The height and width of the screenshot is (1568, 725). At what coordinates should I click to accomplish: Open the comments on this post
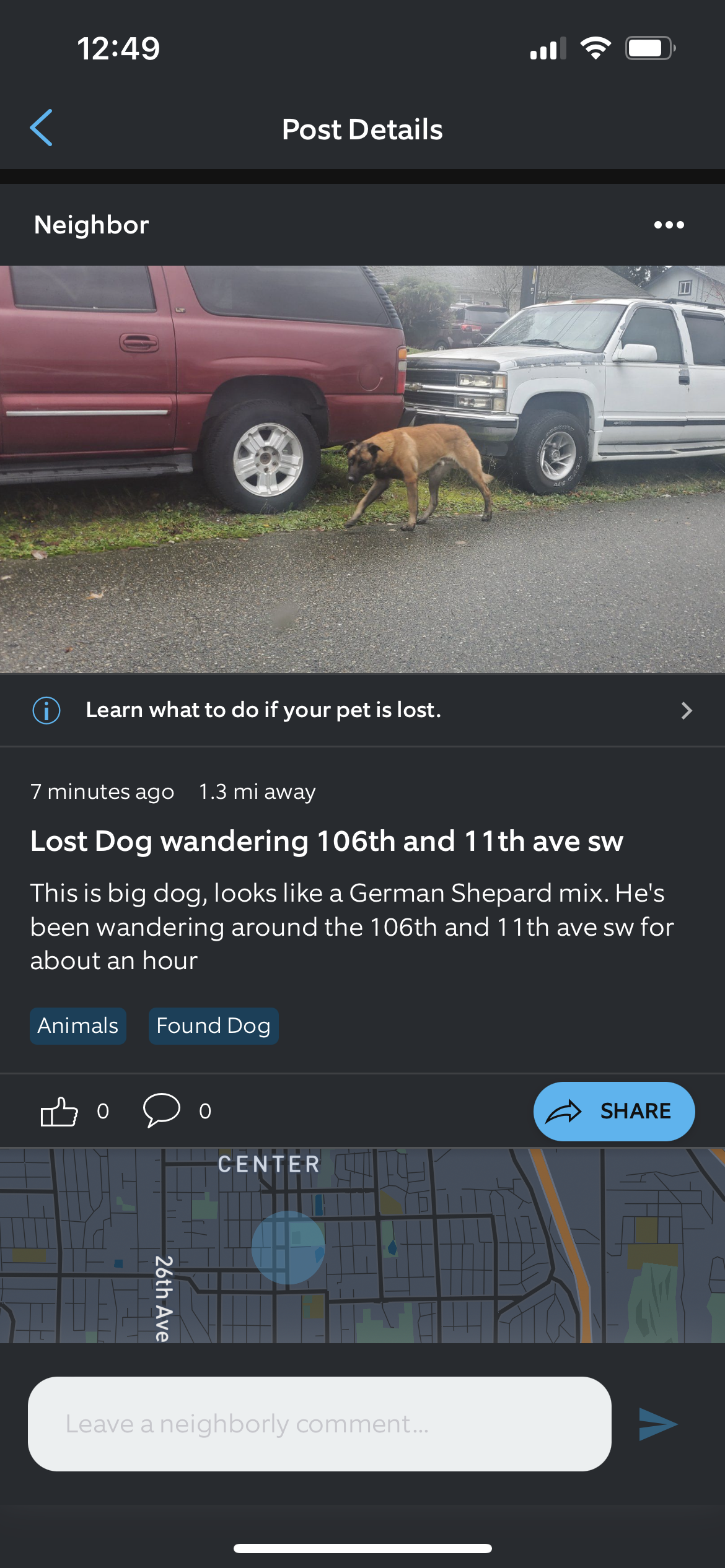(x=162, y=1110)
